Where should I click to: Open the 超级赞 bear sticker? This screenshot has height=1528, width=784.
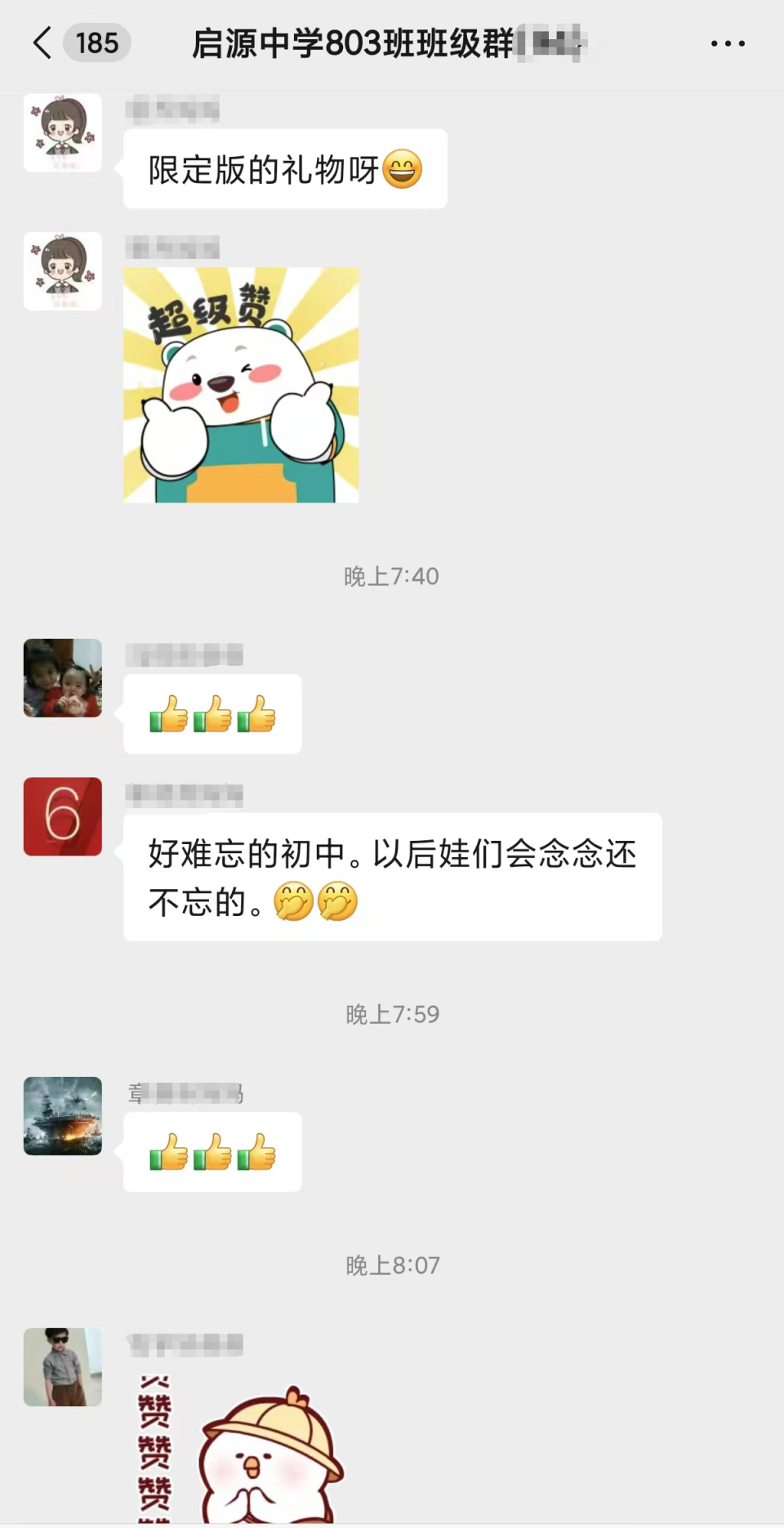tap(241, 385)
